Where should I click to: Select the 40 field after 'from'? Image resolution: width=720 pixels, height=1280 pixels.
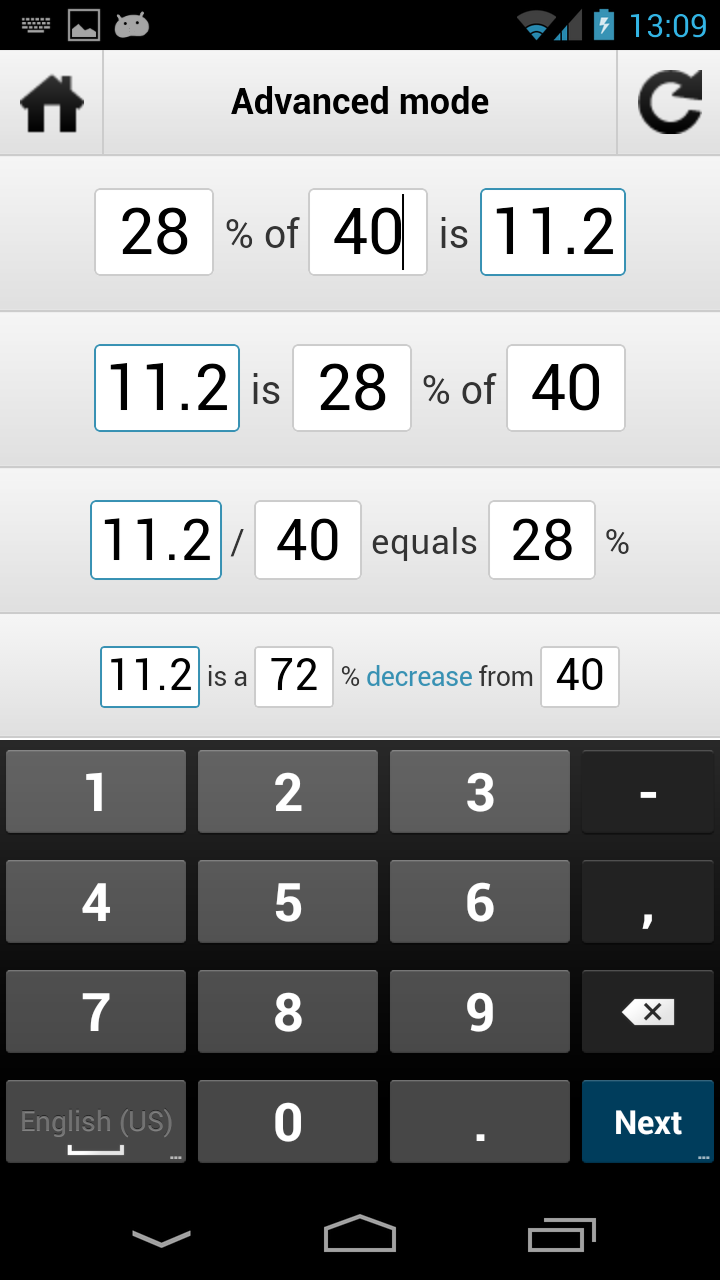(x=580, y=676)
